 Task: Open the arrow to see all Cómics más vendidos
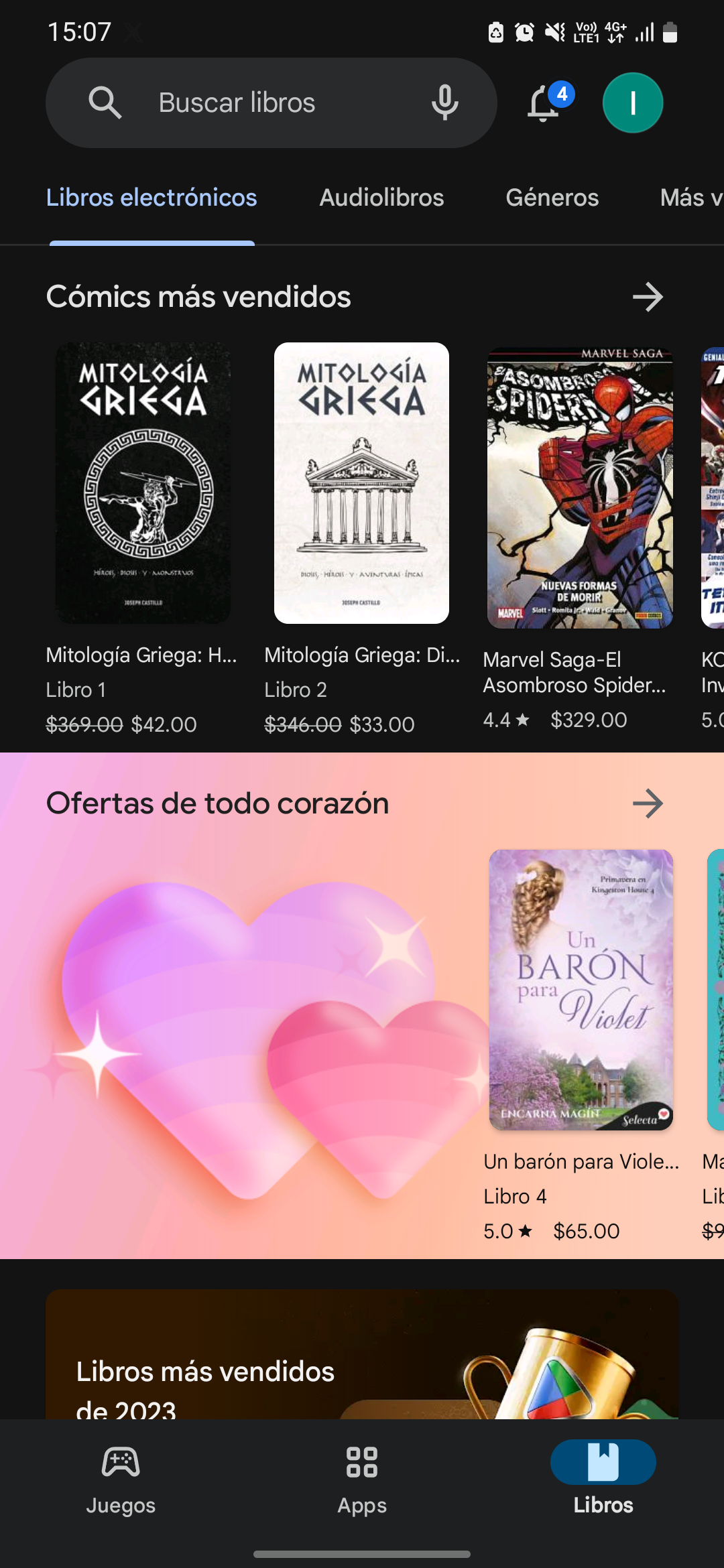point(648,296)
